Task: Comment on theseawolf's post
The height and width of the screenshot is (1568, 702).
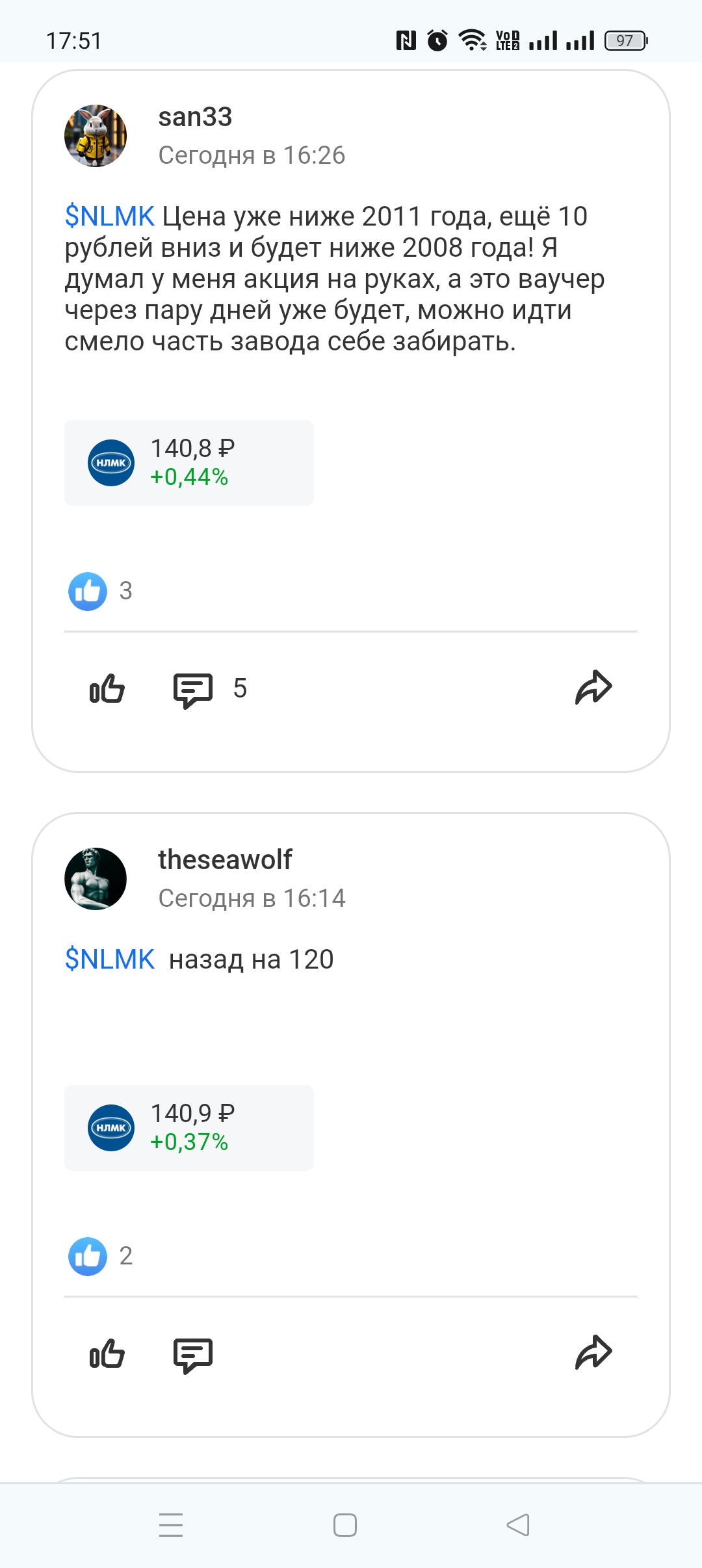Action: pyautogui.click(x=193, y=1354)
